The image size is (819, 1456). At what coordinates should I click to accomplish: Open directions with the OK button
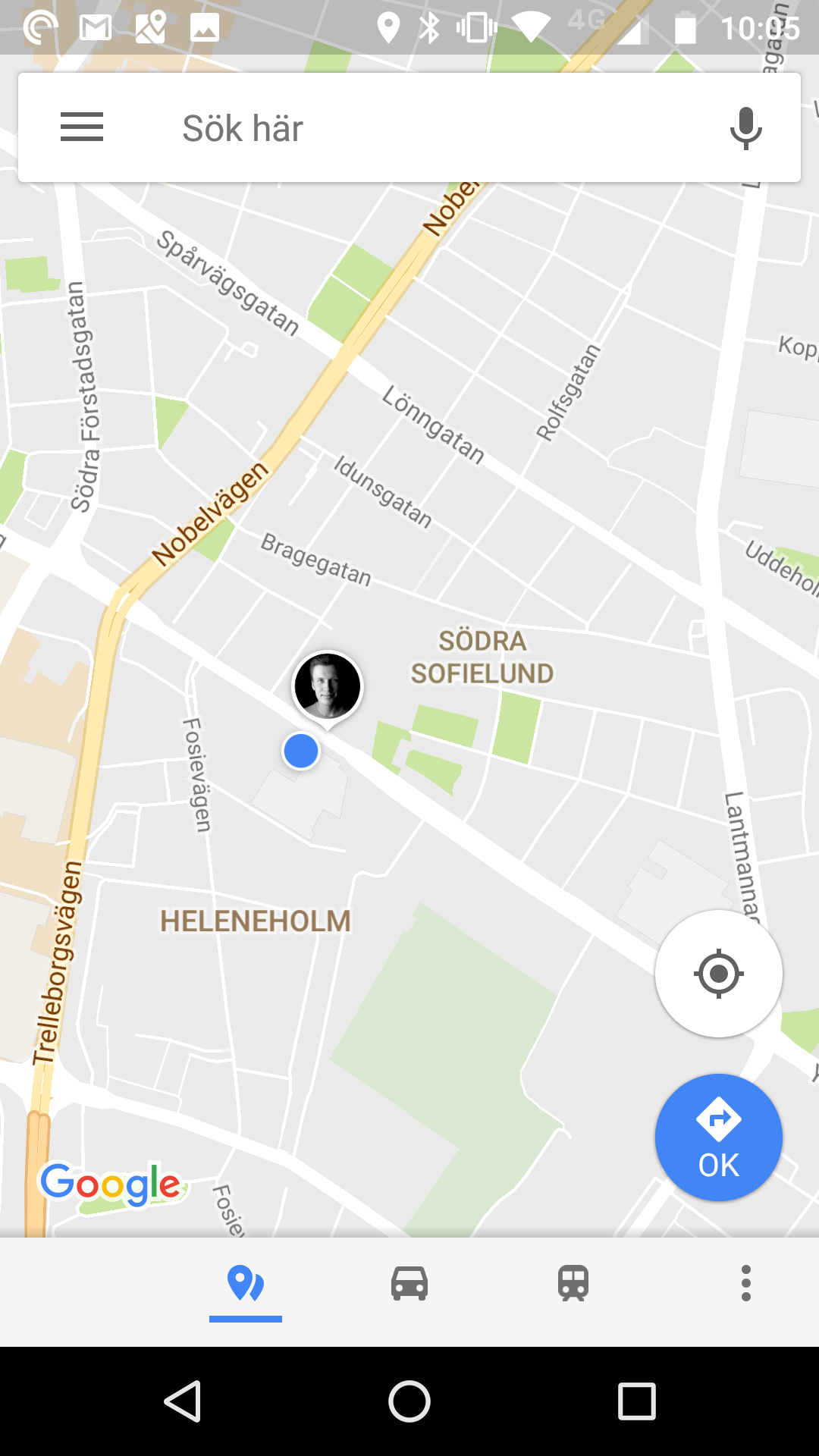click(x=718, y=1137)
